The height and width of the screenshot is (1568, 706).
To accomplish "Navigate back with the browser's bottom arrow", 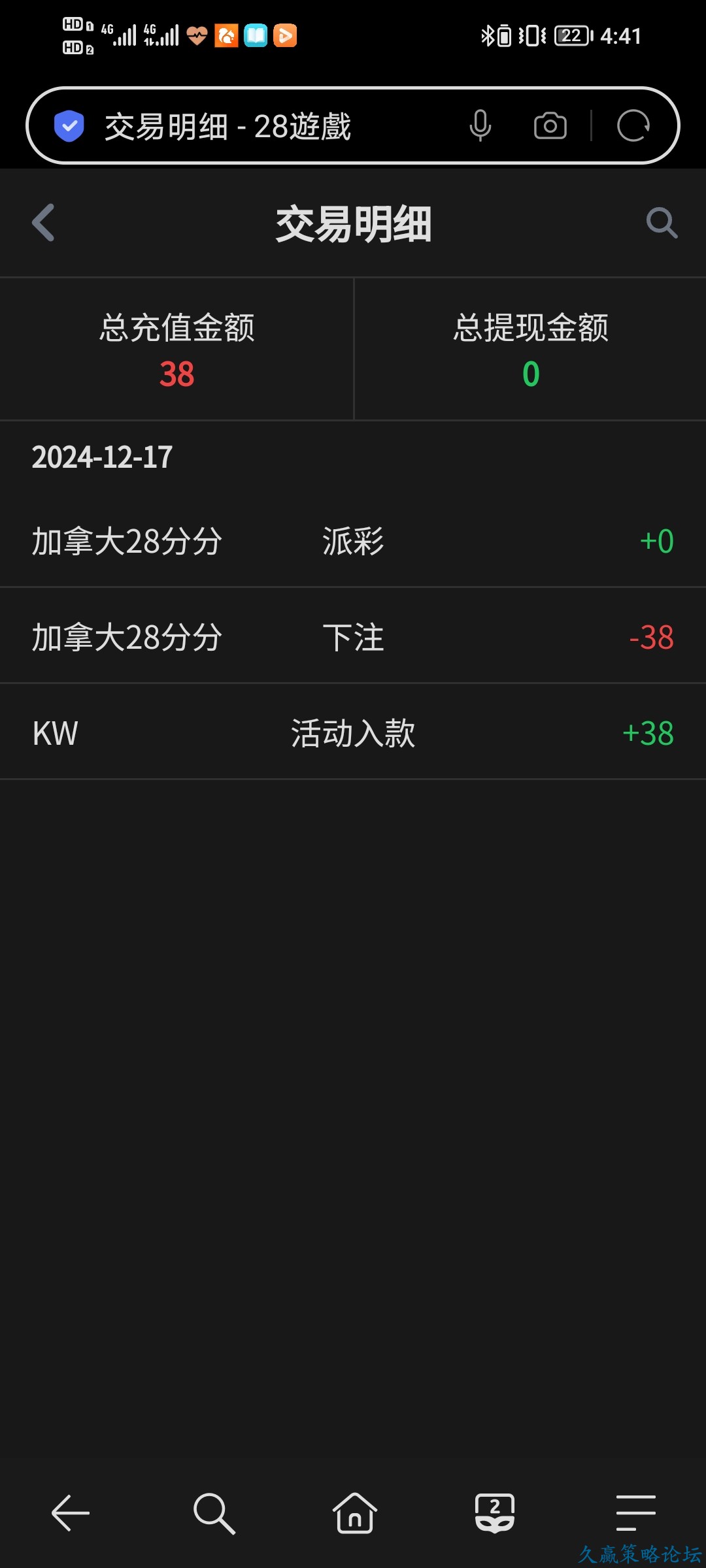I will (71, 1512).
